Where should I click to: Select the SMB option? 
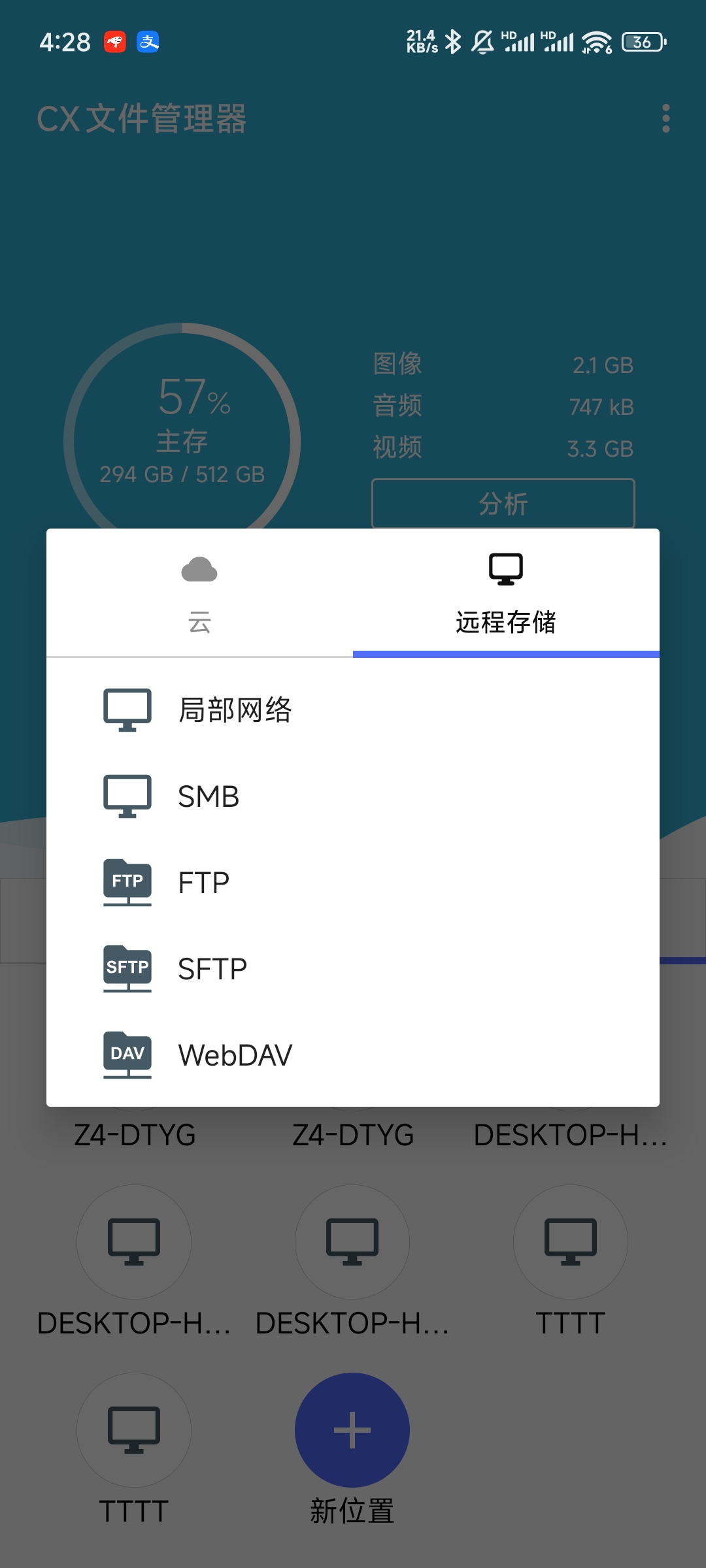[353, 796]
